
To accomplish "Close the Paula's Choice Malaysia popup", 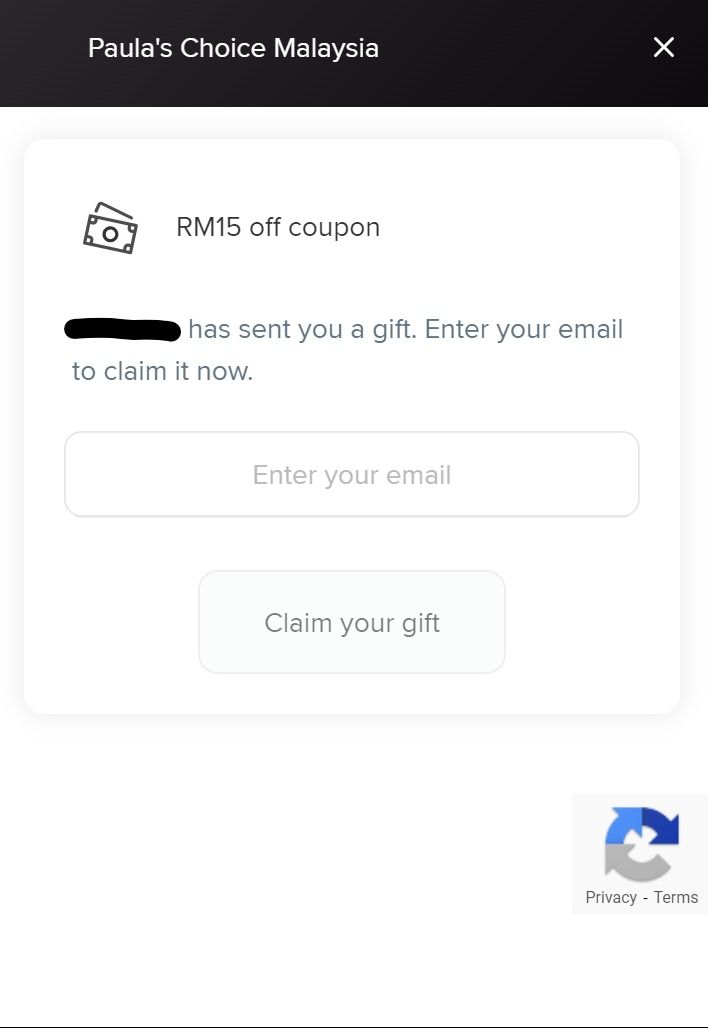I will [663, 47].
